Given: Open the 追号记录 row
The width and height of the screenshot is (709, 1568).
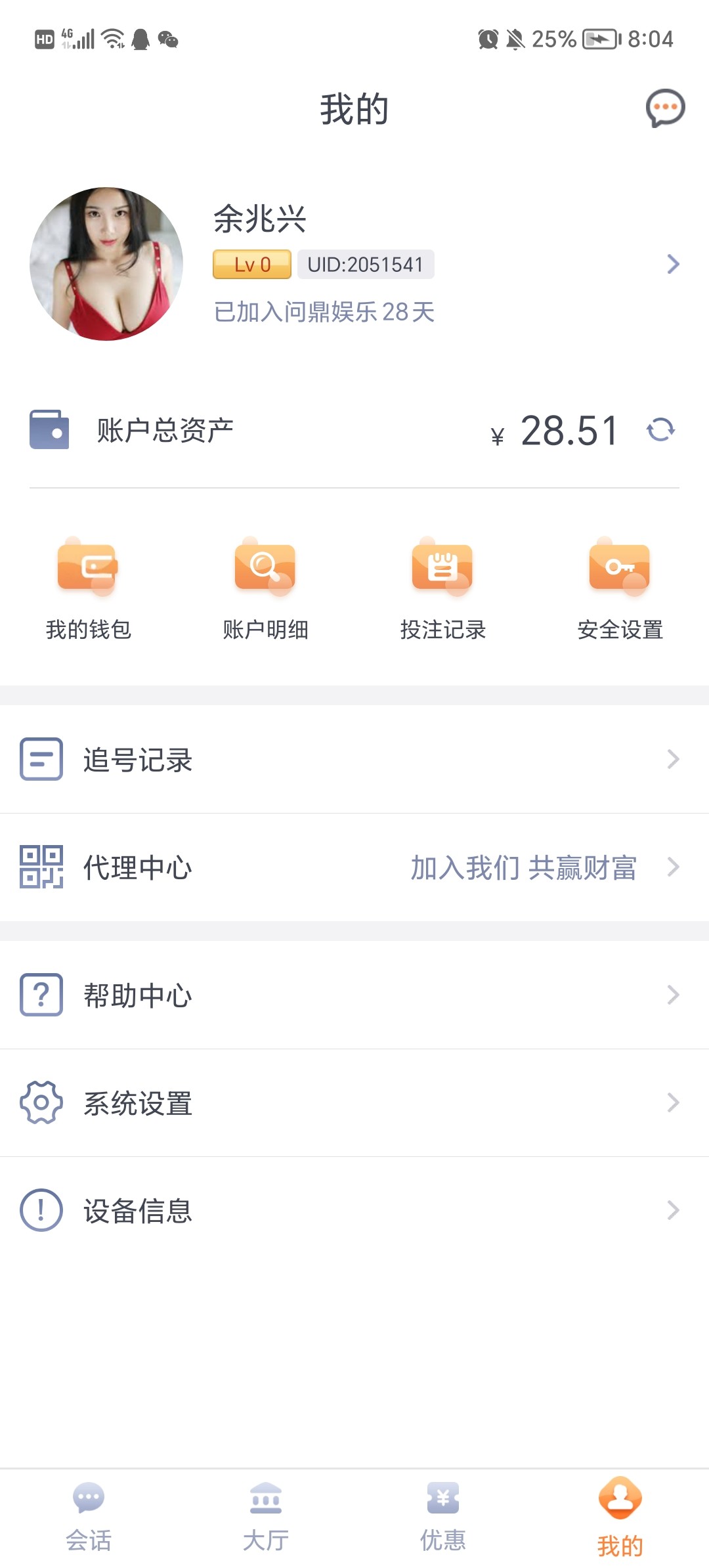Looking at the screenshot, I should [x=354, y=760].
